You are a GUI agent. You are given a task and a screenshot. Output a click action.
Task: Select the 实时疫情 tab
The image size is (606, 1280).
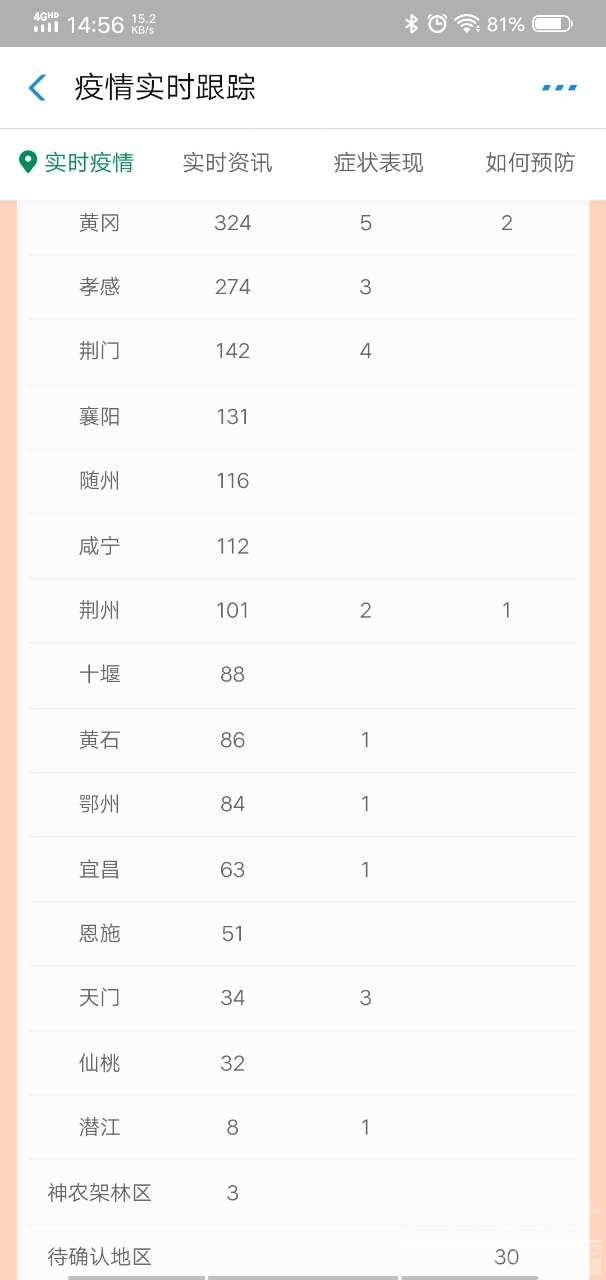pyautogui.click(x=78, y=162)
